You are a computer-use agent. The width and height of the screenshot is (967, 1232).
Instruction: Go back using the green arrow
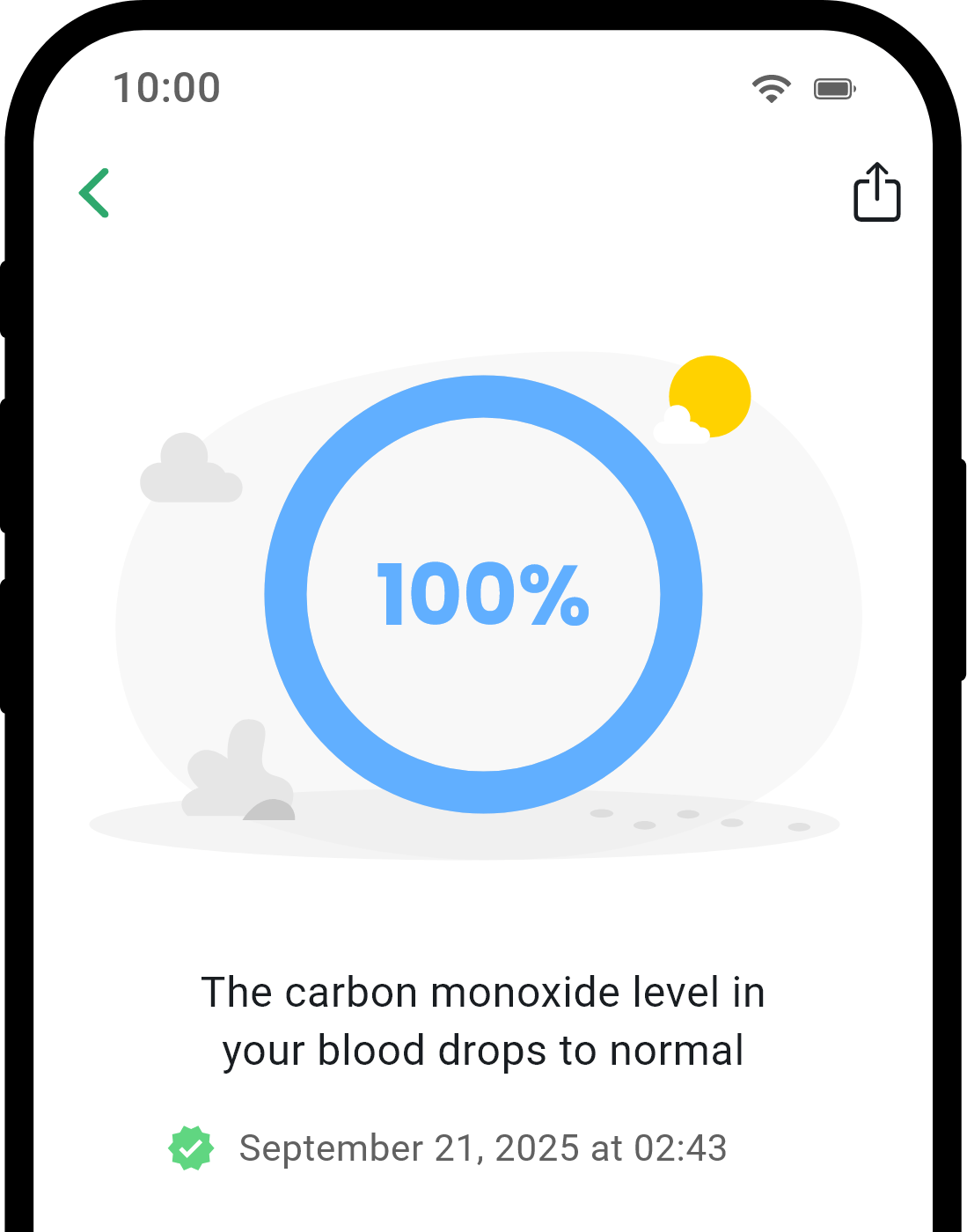94,193
